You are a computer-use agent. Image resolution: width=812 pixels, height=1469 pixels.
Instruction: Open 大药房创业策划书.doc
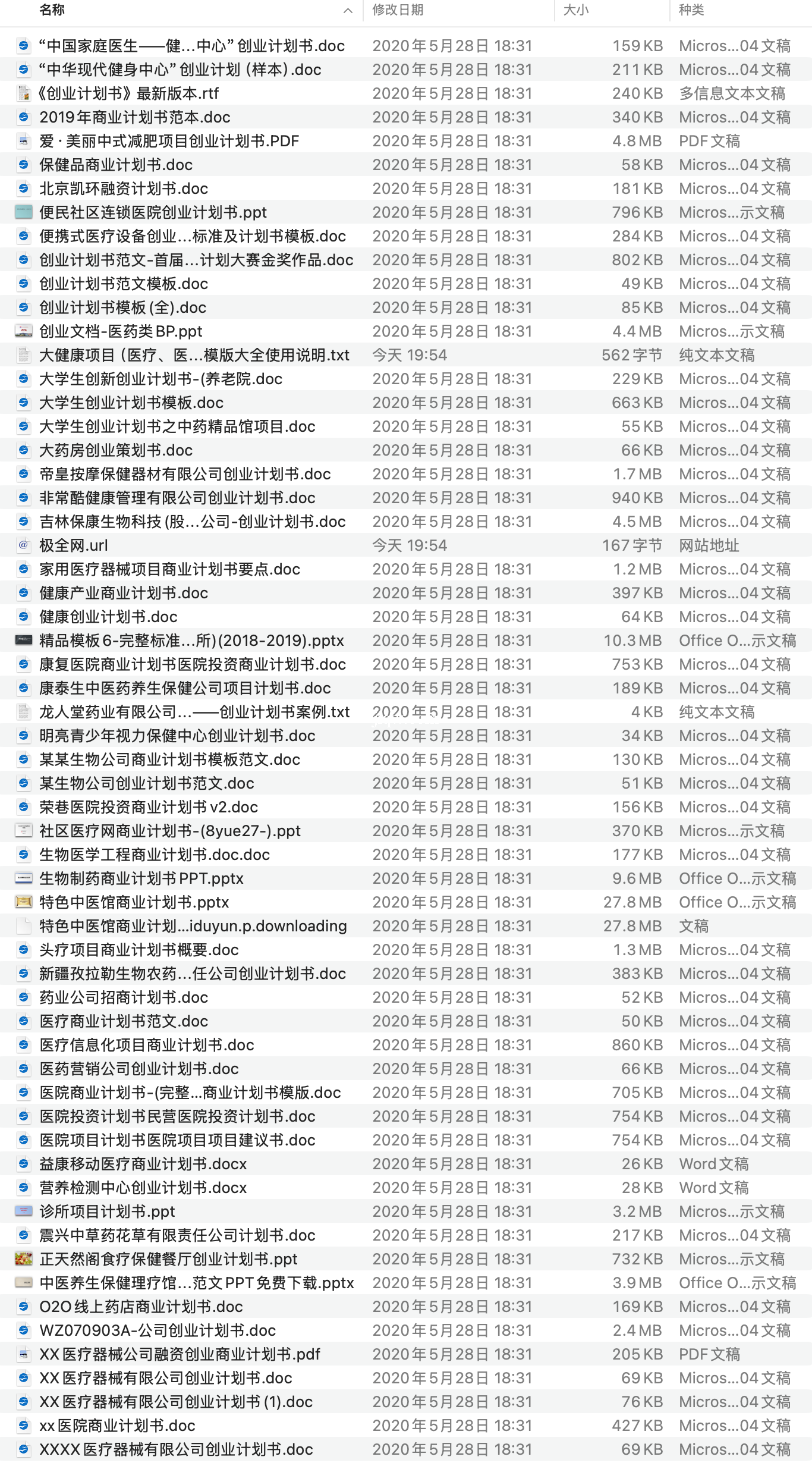click(x=116, y=450)
